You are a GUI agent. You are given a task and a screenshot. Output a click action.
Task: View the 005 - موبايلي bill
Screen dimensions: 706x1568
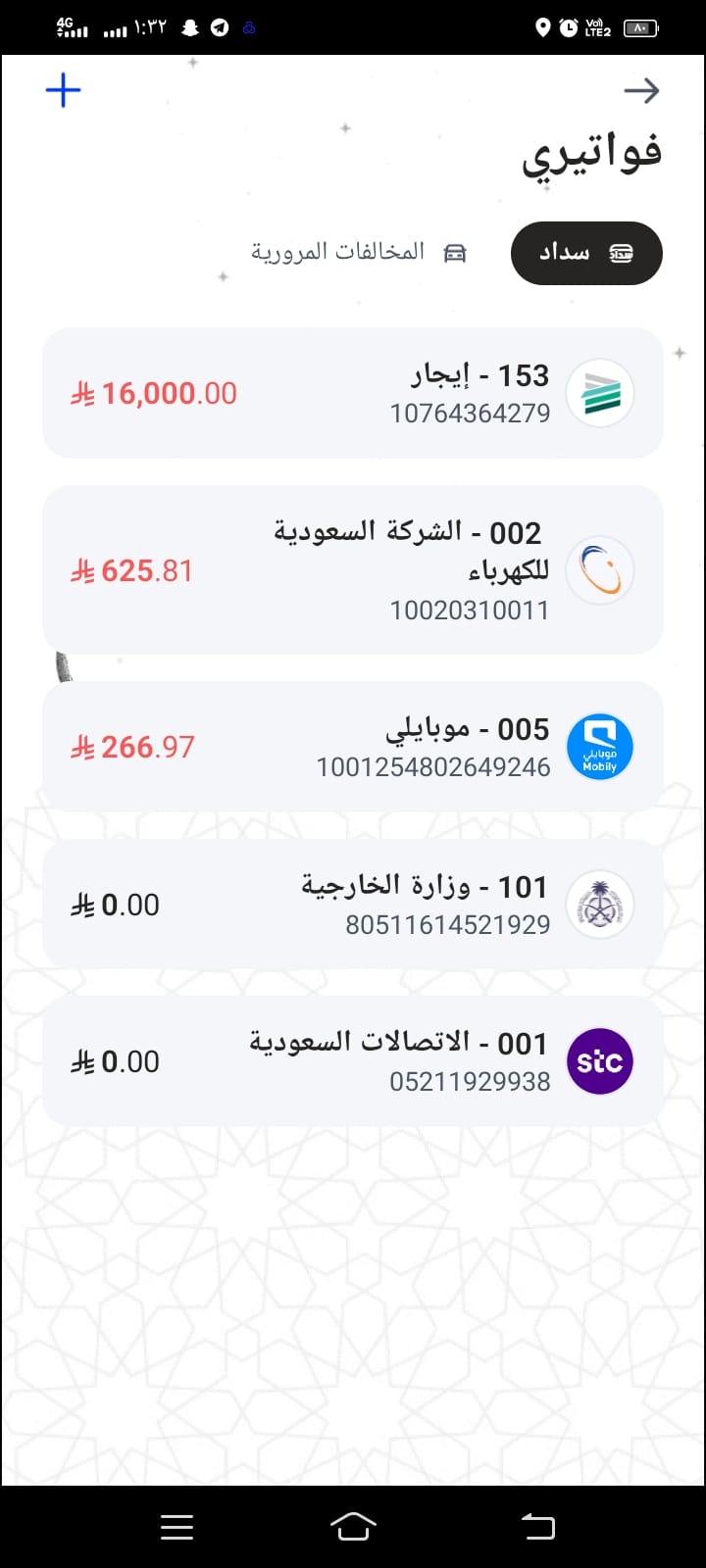[353, 747]
